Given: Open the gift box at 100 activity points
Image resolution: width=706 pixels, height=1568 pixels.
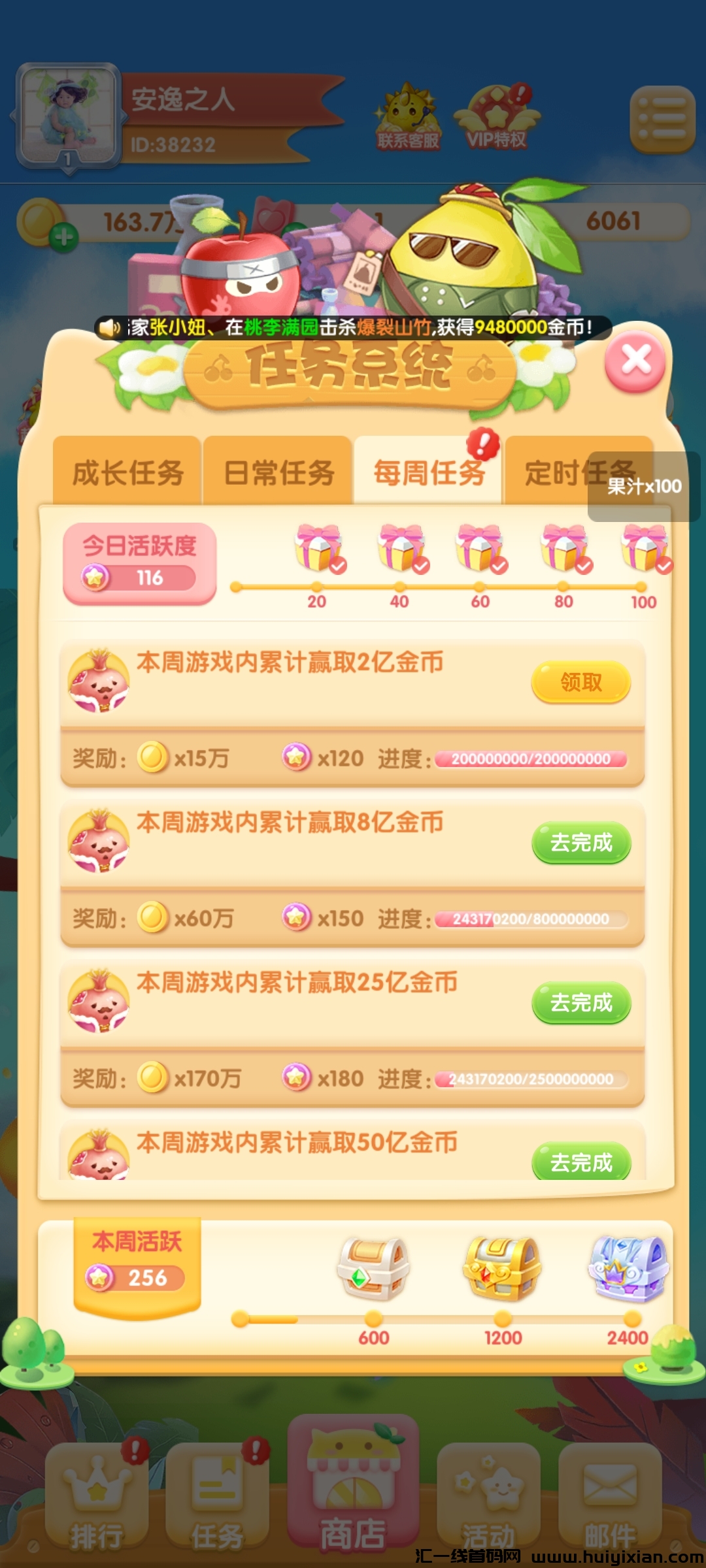Looking at the screenshot, I should coord(645,549).
